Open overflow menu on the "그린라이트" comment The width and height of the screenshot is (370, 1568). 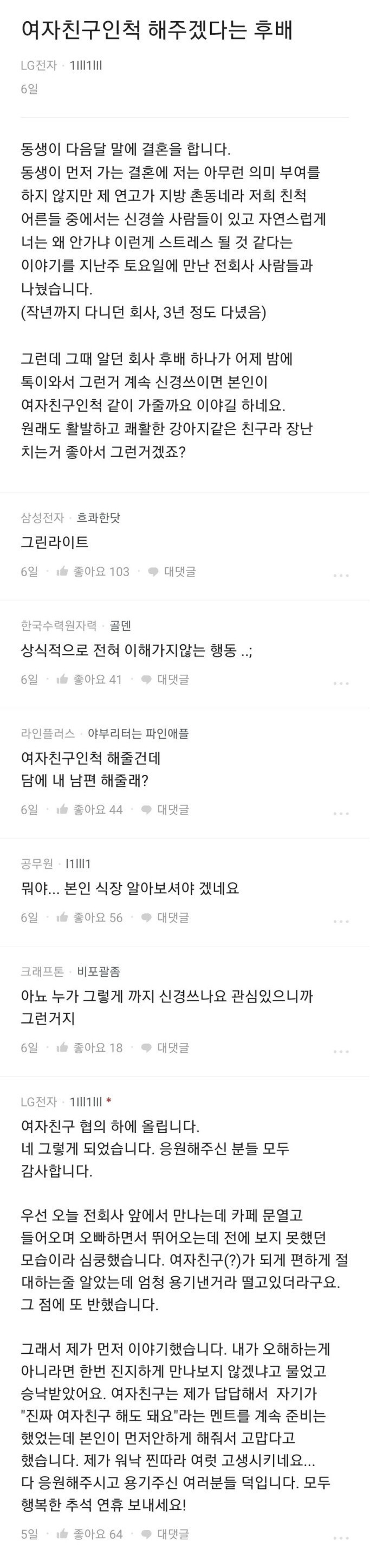coord(341,575)
